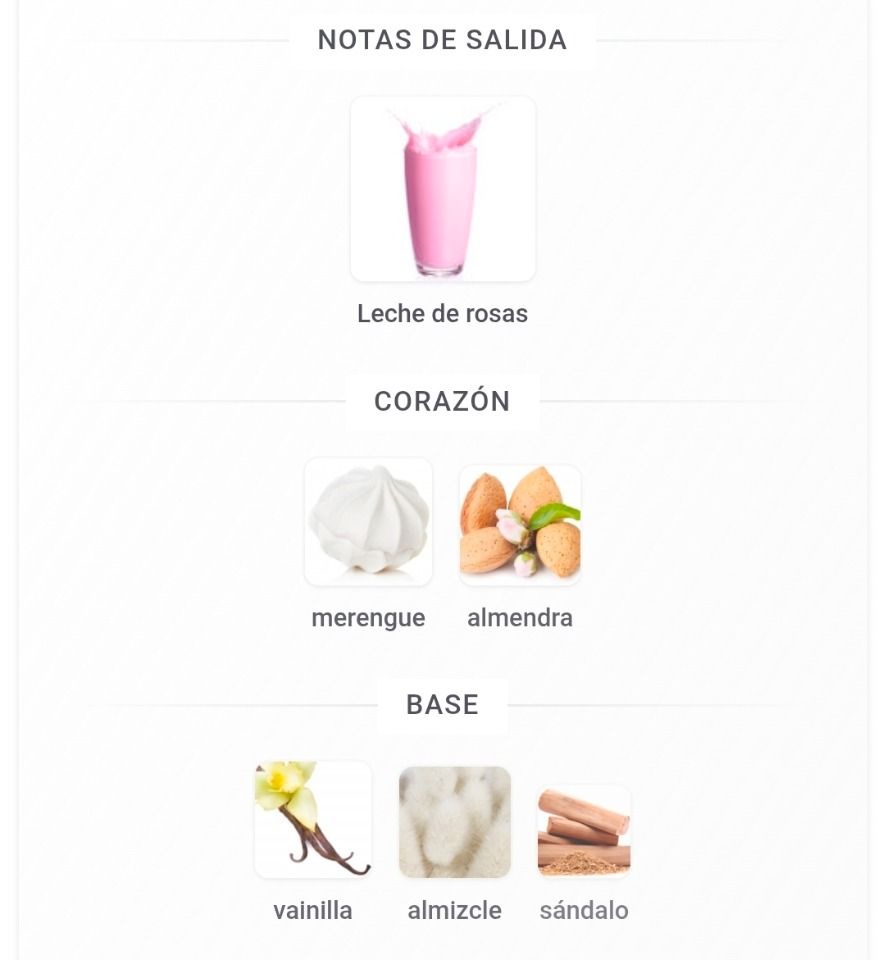This screenshot has height=960, width=885.
Task: Open the vainilla base note
Action: (313, 820)
